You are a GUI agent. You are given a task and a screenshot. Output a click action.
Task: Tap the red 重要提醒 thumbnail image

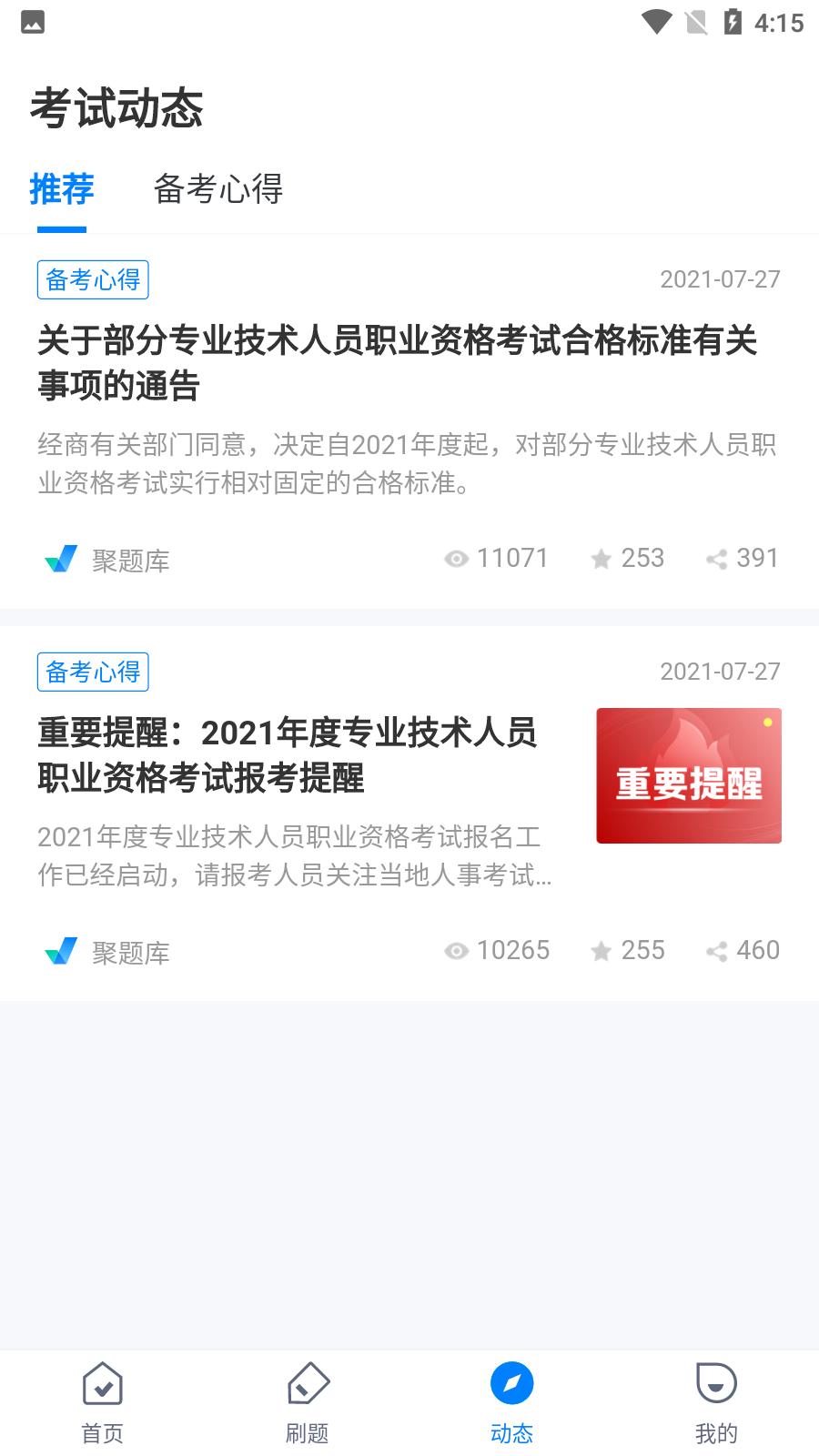(x=689, y=775)
